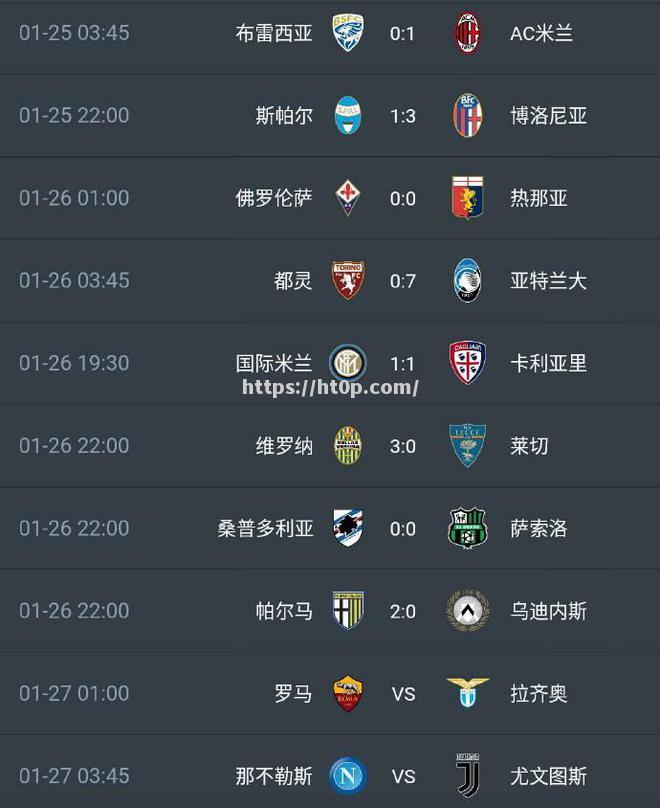Open the upcoming 罗马 vs 拉齐奥 match
This screenshot has width=660, height=808.
tap(402, 693)
